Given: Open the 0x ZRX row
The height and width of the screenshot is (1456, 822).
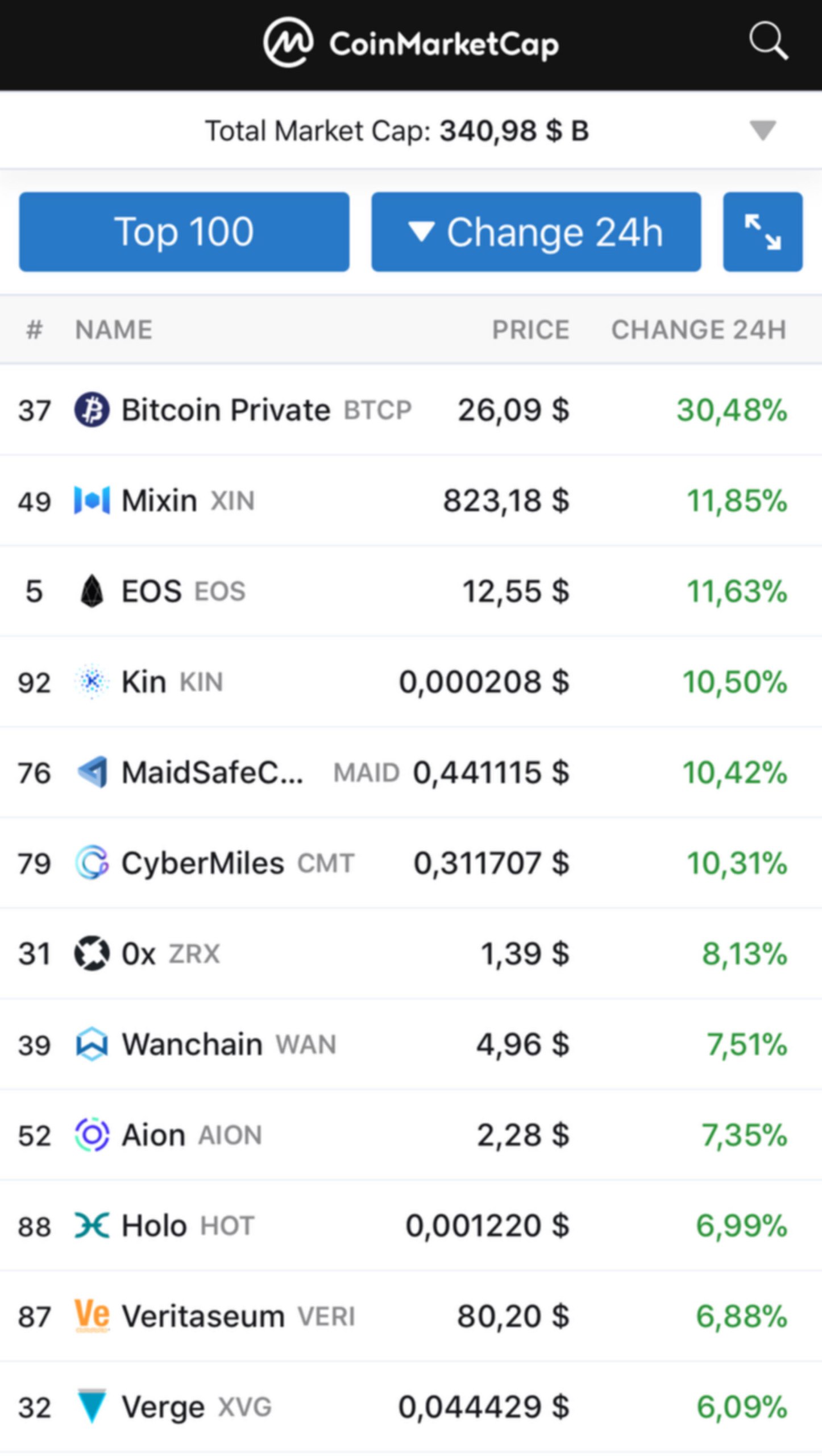Looking at the screenshot, I should click(x=411, y=953).
